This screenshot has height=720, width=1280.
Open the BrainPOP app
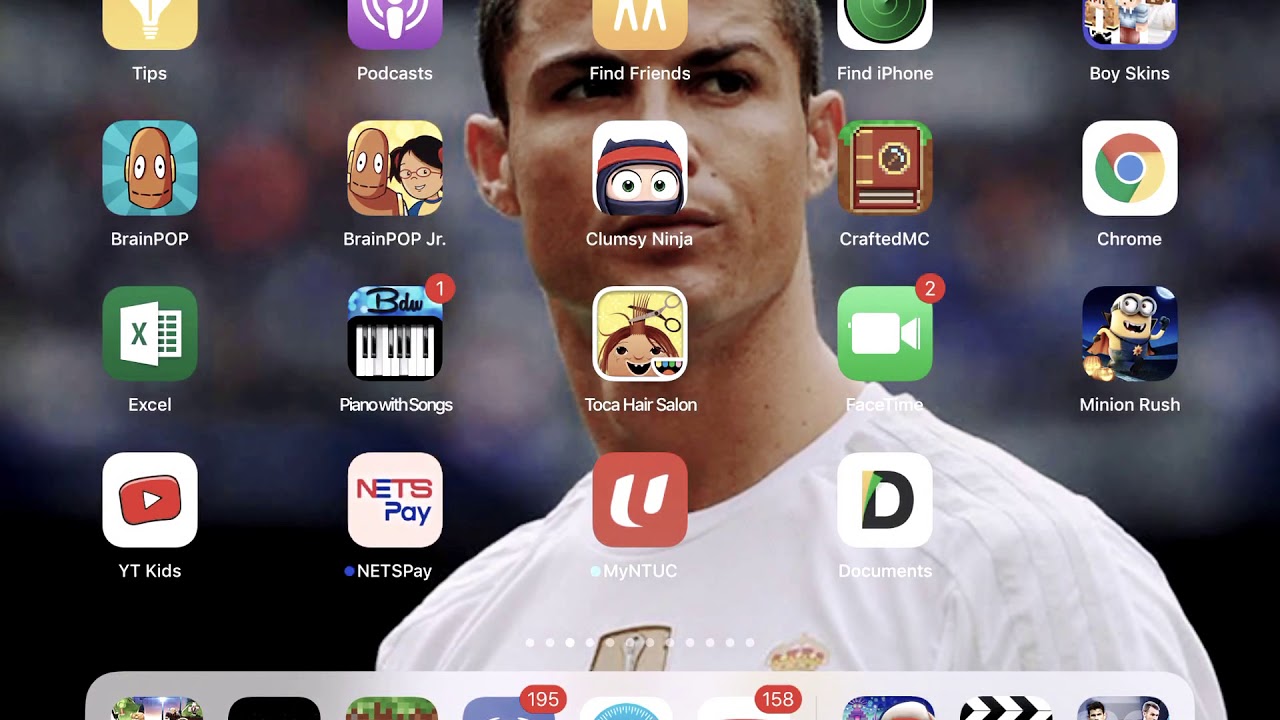coord(150,168)
